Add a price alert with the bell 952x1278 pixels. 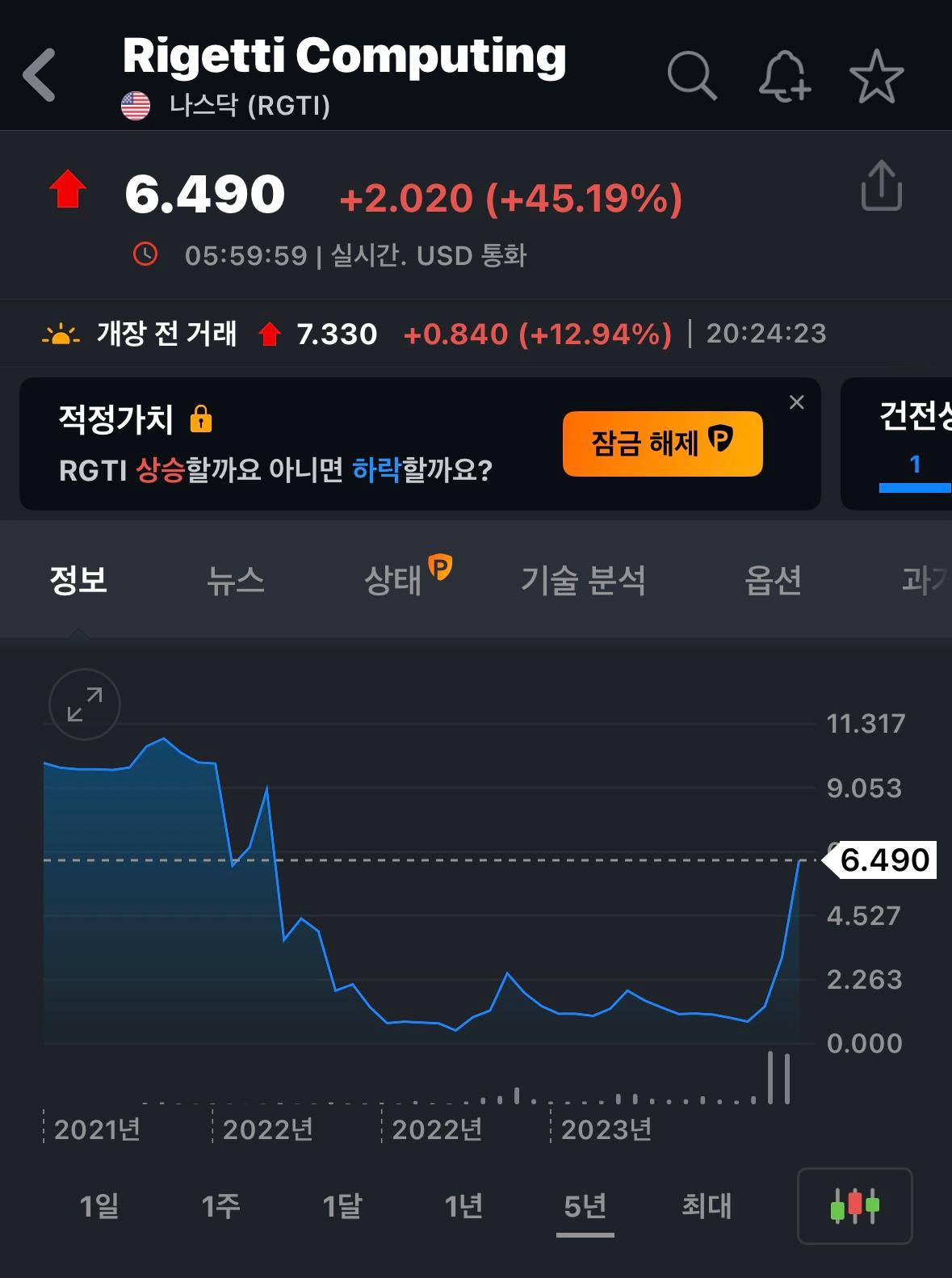click(784, 76)
